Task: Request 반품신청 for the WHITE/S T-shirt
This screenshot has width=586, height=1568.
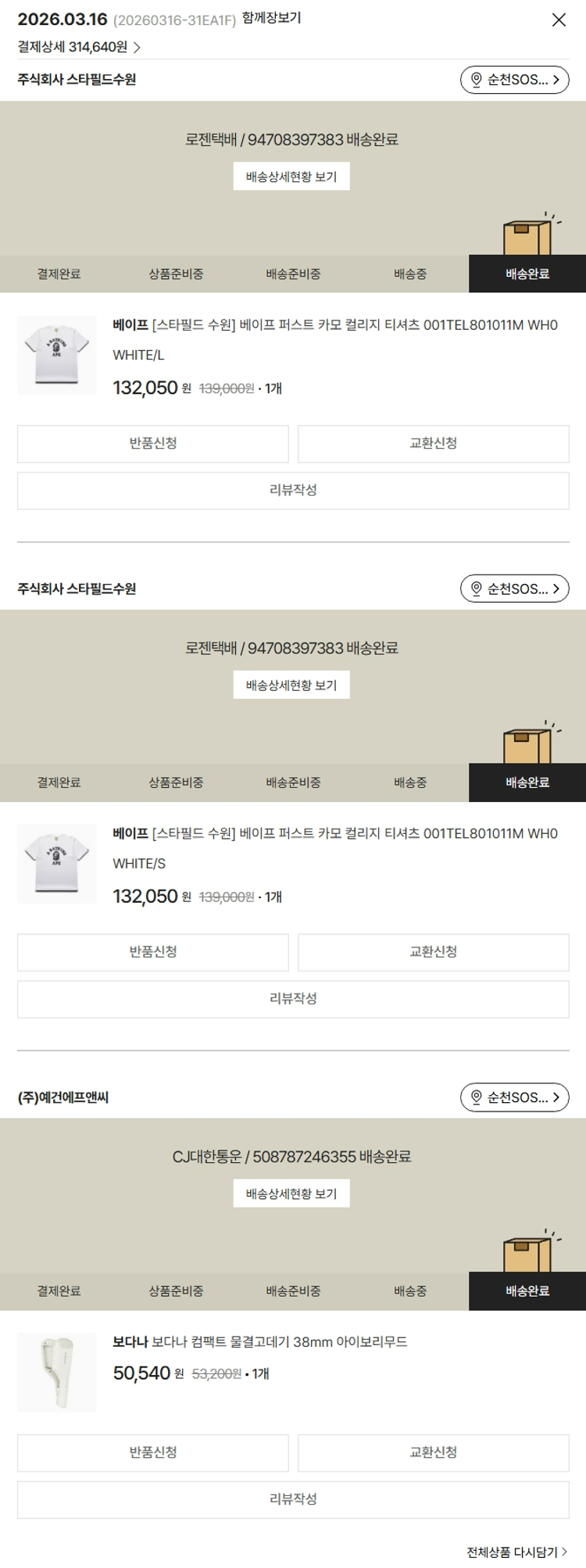Action: click(x=153, y=951)
